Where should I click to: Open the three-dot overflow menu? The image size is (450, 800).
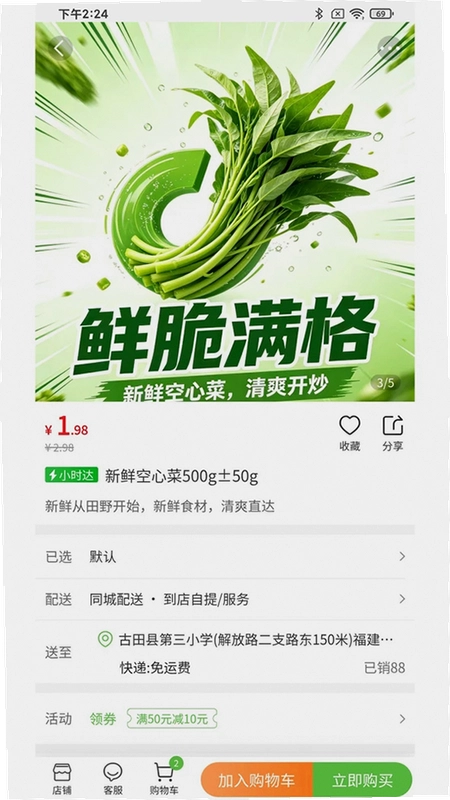click(x=389, y=48)
